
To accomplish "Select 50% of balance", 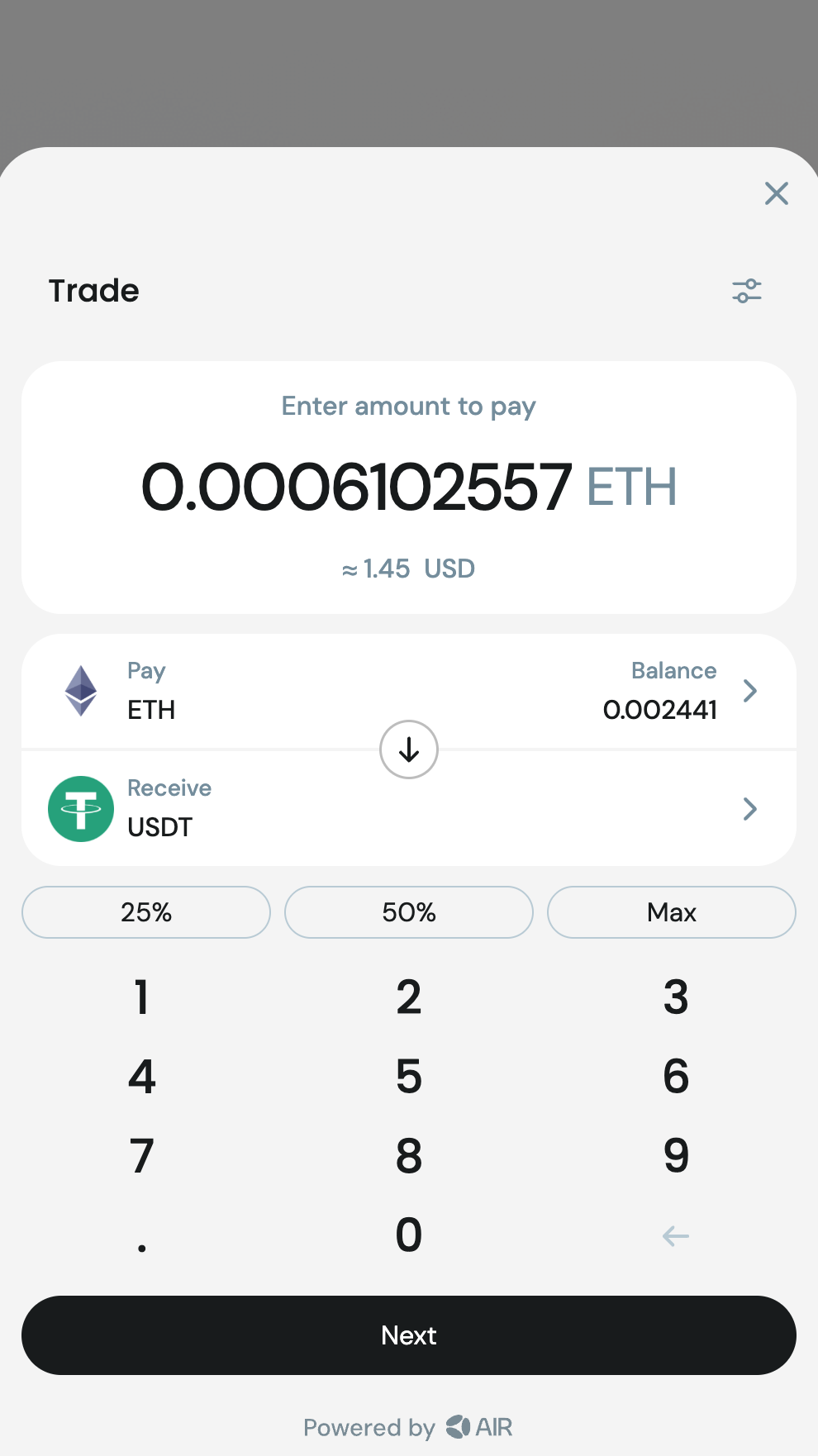I will 408,912.
